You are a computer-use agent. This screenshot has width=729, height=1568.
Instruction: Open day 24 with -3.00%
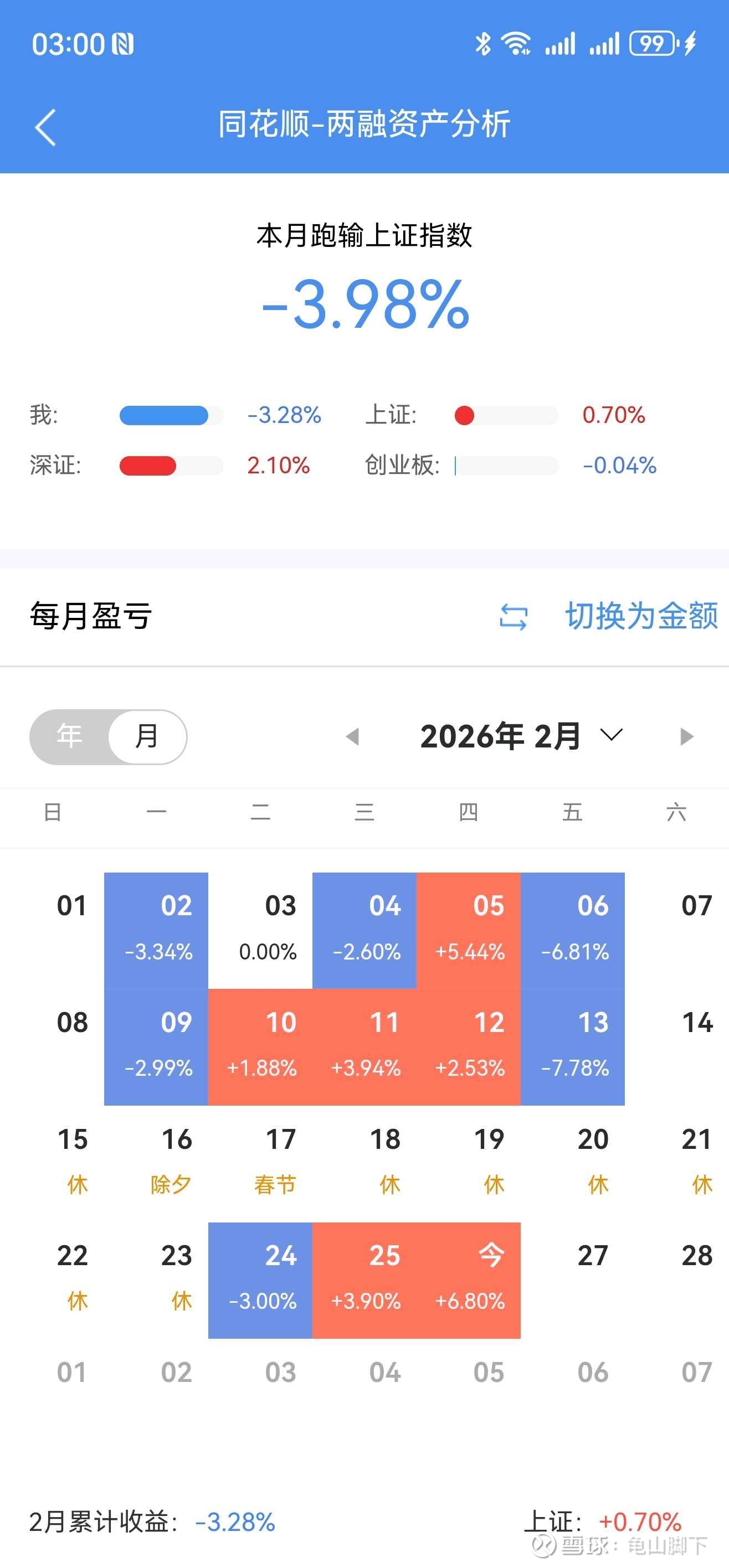[x=261, y=1280]
